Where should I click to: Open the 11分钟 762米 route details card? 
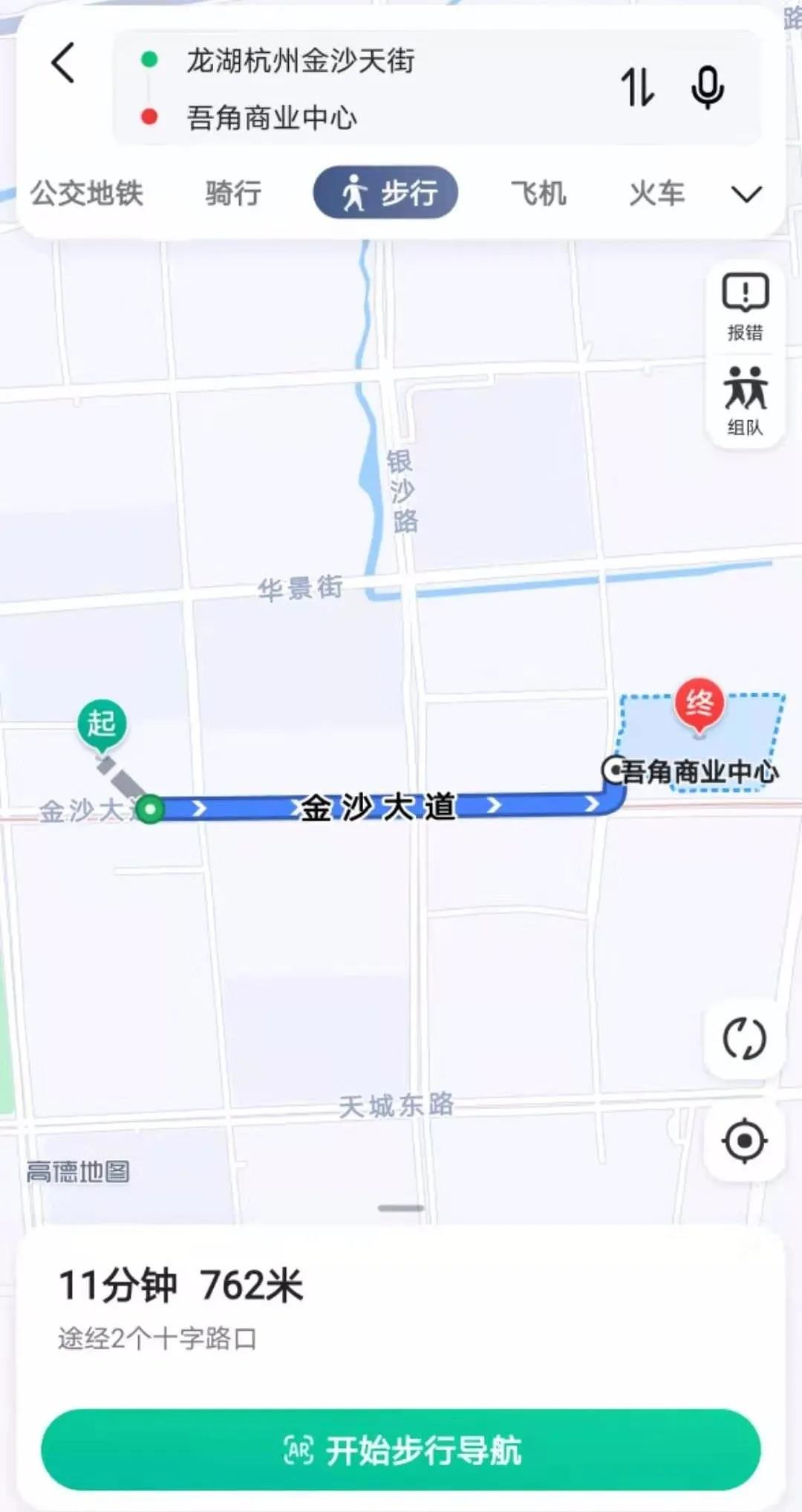pyautogui.click(x=401, y=1309)
